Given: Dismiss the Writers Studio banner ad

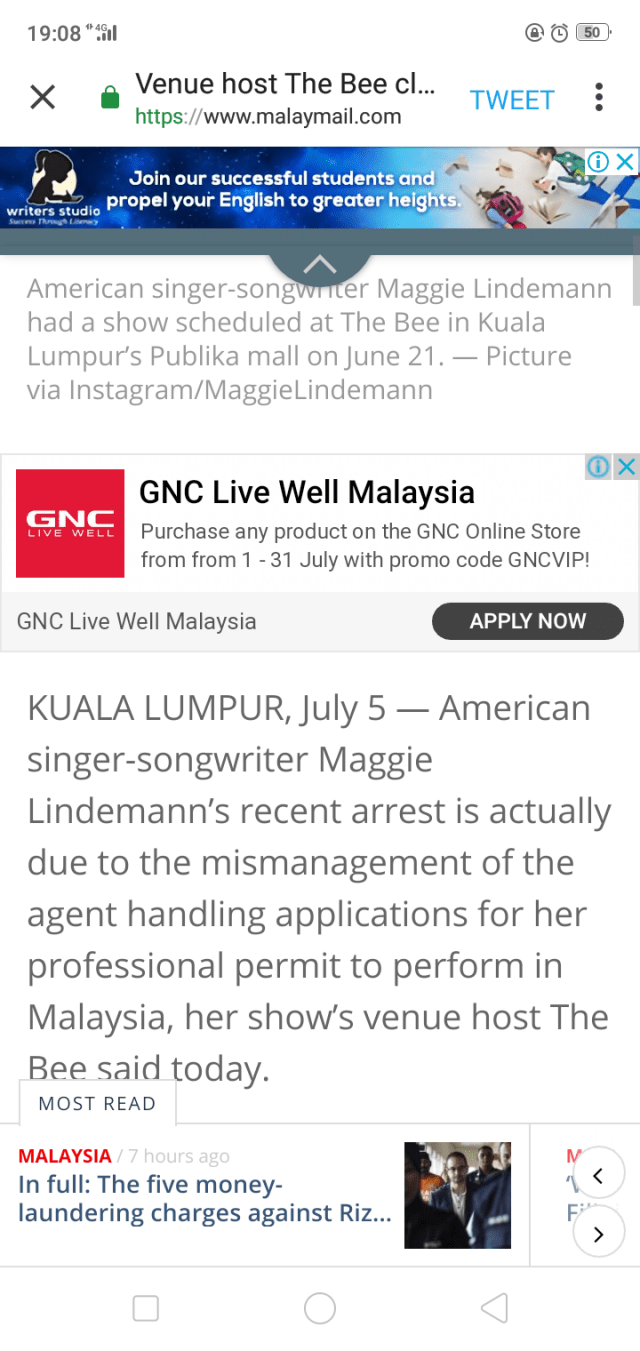Looking at the screenshot, I should point(625,161).
